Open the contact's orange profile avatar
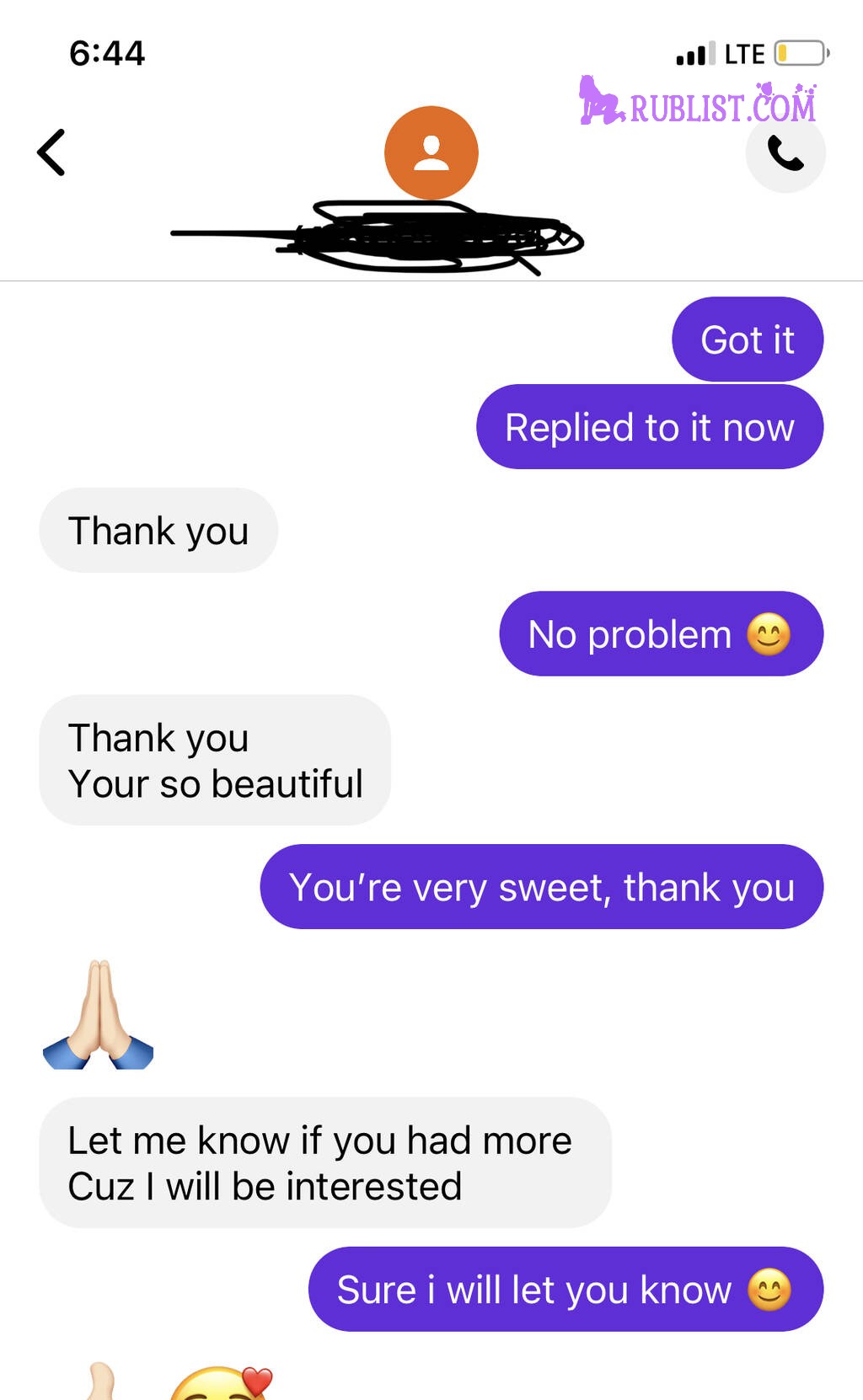Viewport: 863px width, 1400px height. pos(431,152)
